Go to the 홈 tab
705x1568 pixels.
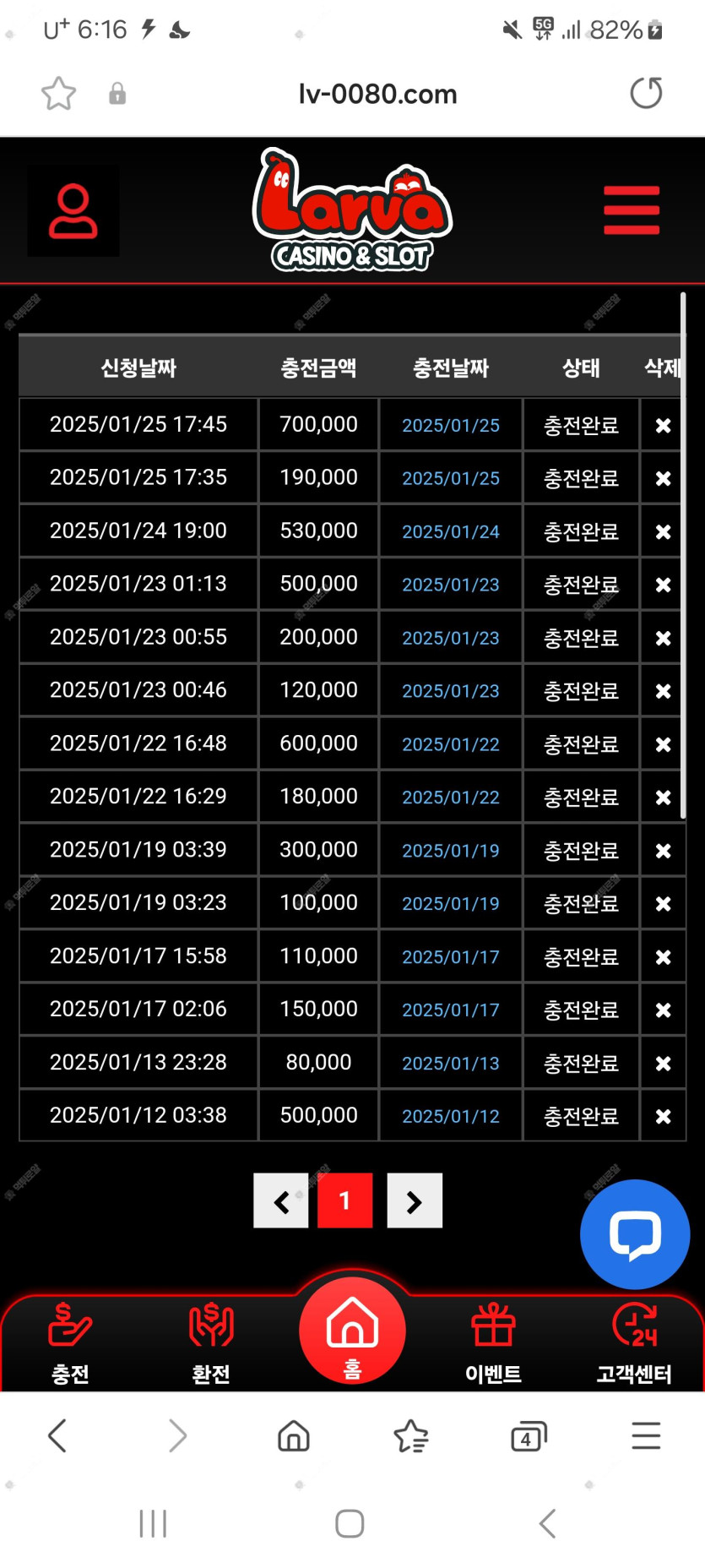tap(352, 1329)
